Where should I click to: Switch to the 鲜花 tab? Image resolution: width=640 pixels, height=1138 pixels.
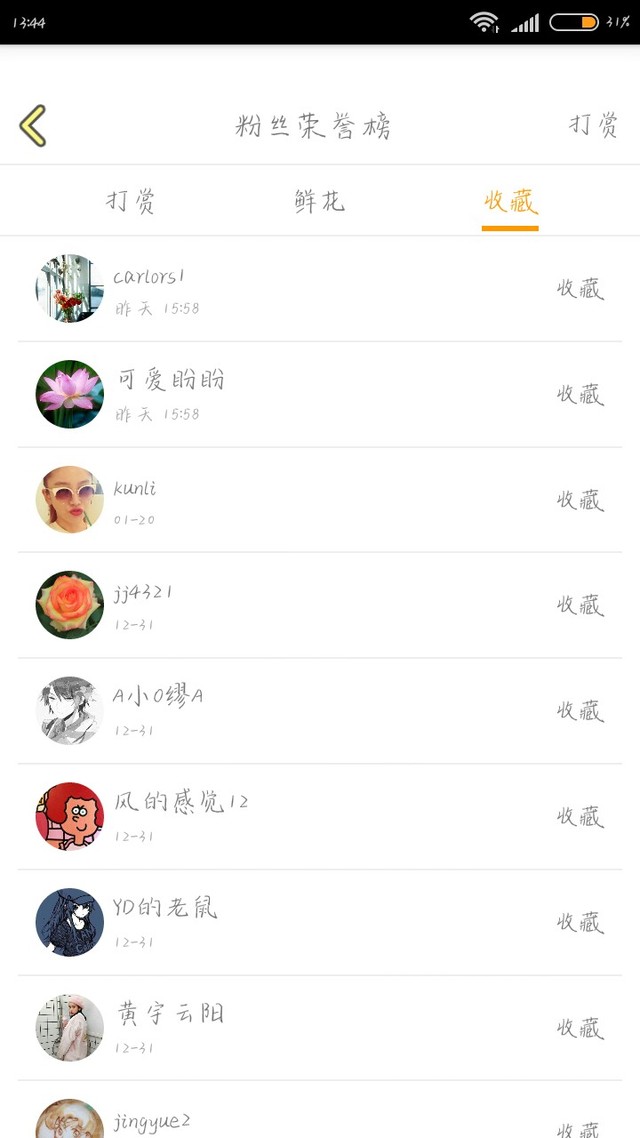pyautogui.click(x=319, y=201)
